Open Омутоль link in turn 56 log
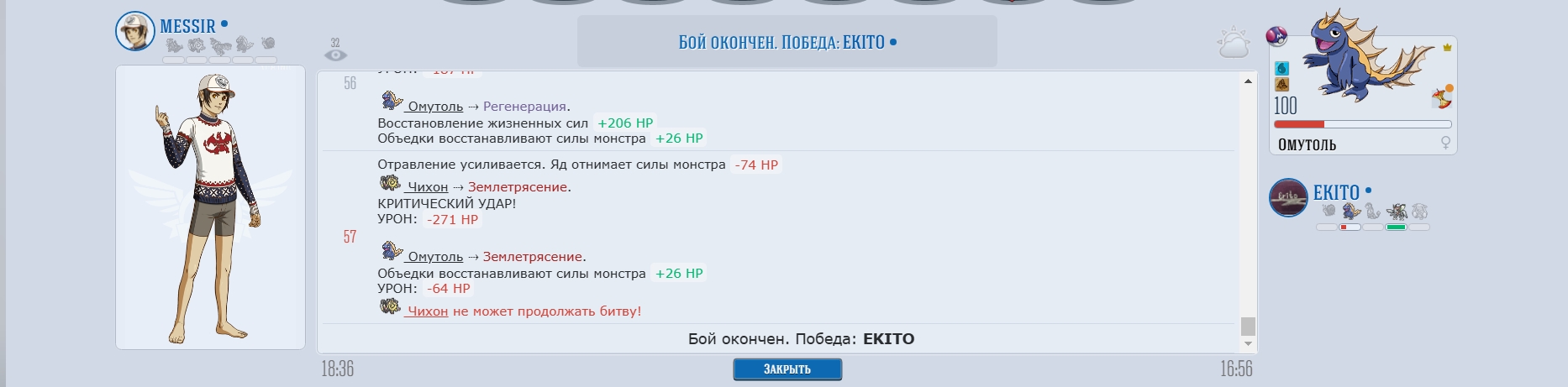Viewport: 1568px width, 387px height. (434, 107)
